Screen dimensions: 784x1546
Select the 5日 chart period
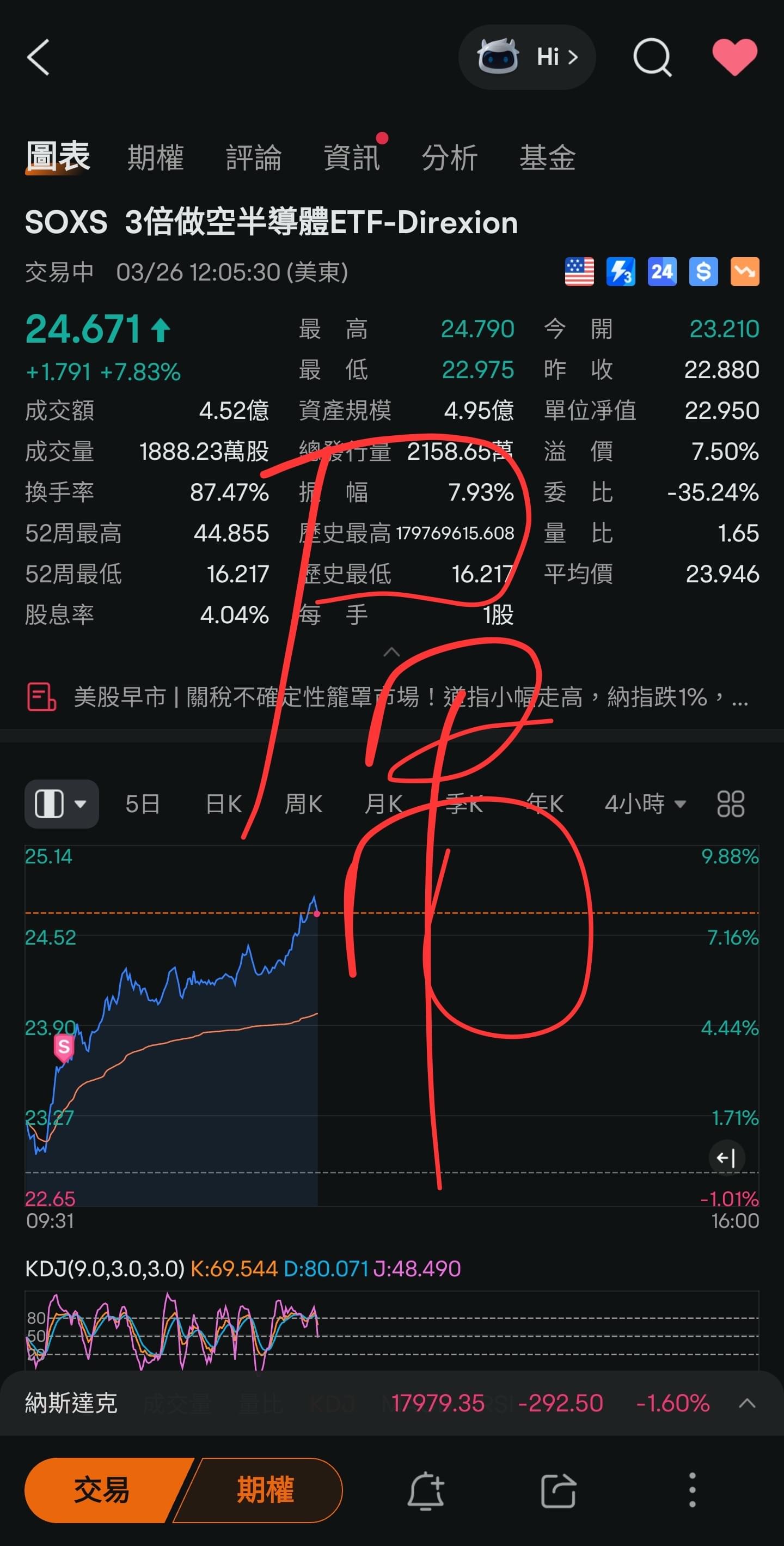coord(143,804)
